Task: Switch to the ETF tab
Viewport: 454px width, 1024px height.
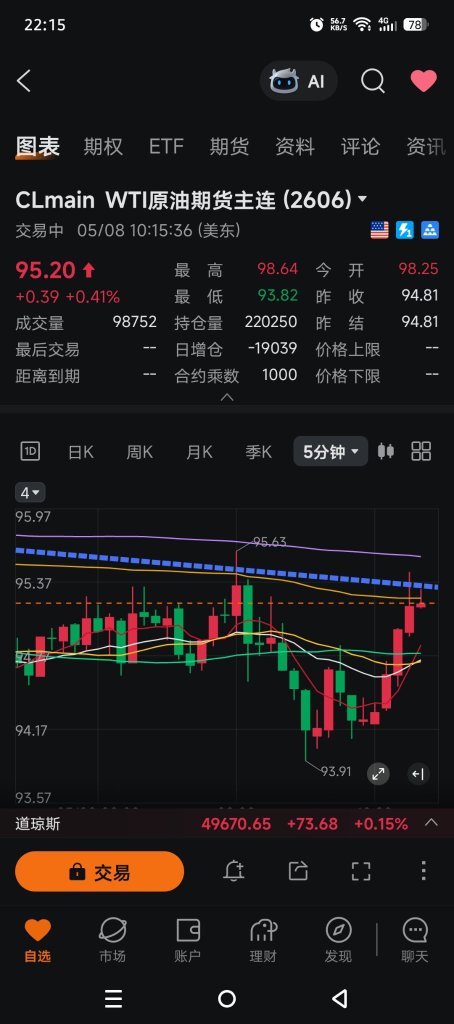Action: (x=166, y=146)
